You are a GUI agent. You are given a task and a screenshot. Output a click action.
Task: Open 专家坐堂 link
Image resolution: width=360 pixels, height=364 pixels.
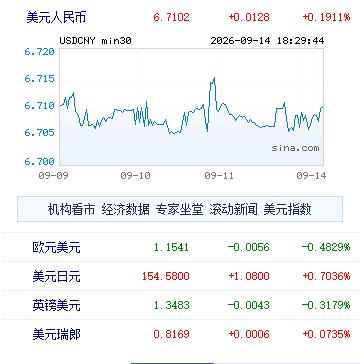tap(180, 210)
